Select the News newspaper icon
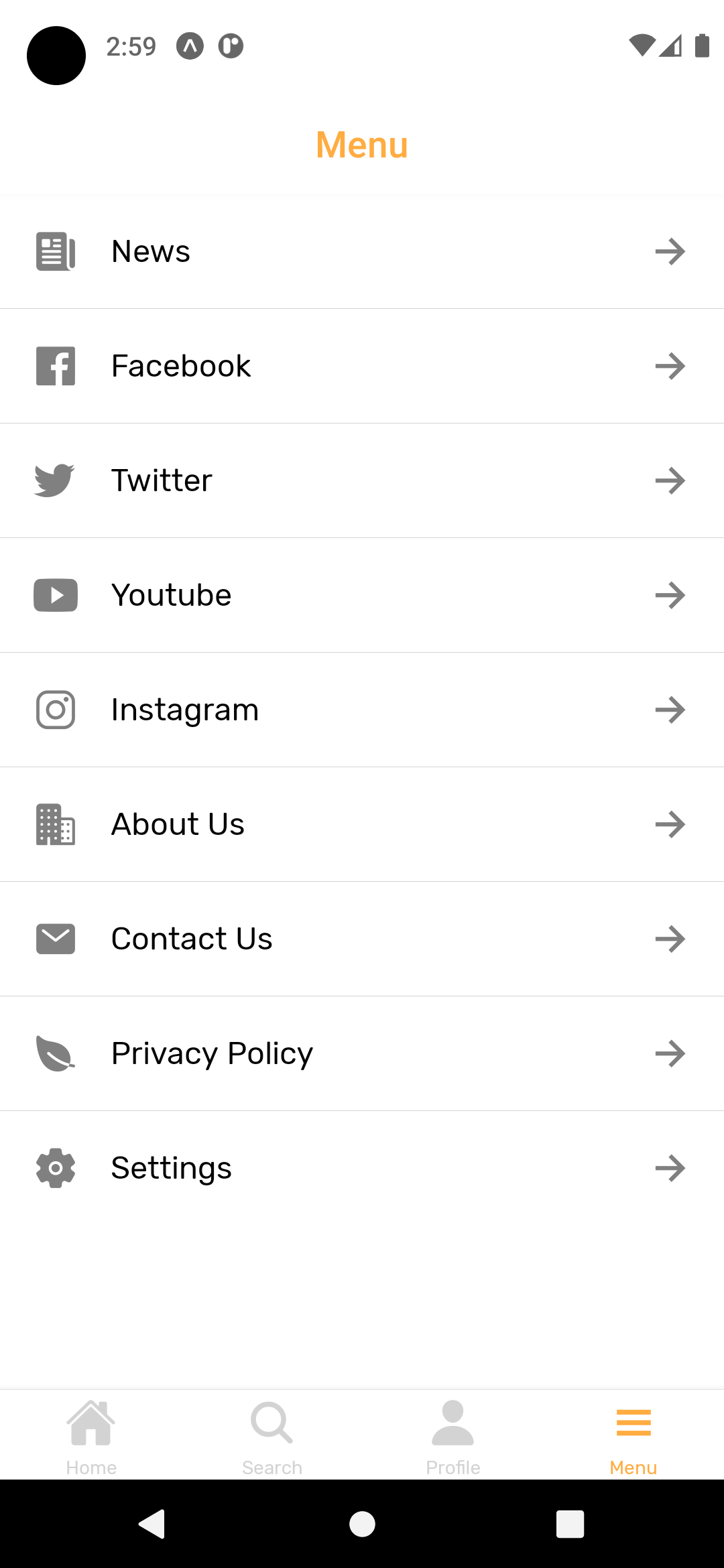724x1568 pixels. pos(55,252)
